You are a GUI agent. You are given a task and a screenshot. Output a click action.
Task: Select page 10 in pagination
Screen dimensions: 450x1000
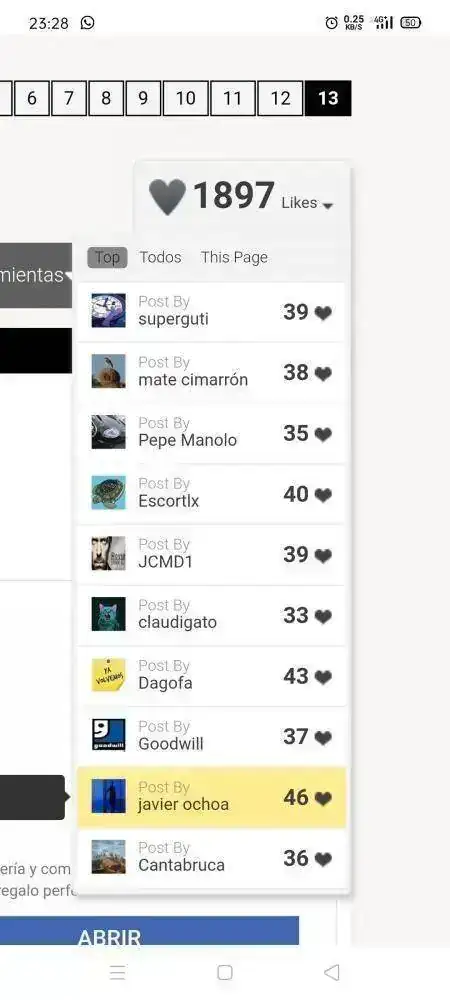point(185,98)
